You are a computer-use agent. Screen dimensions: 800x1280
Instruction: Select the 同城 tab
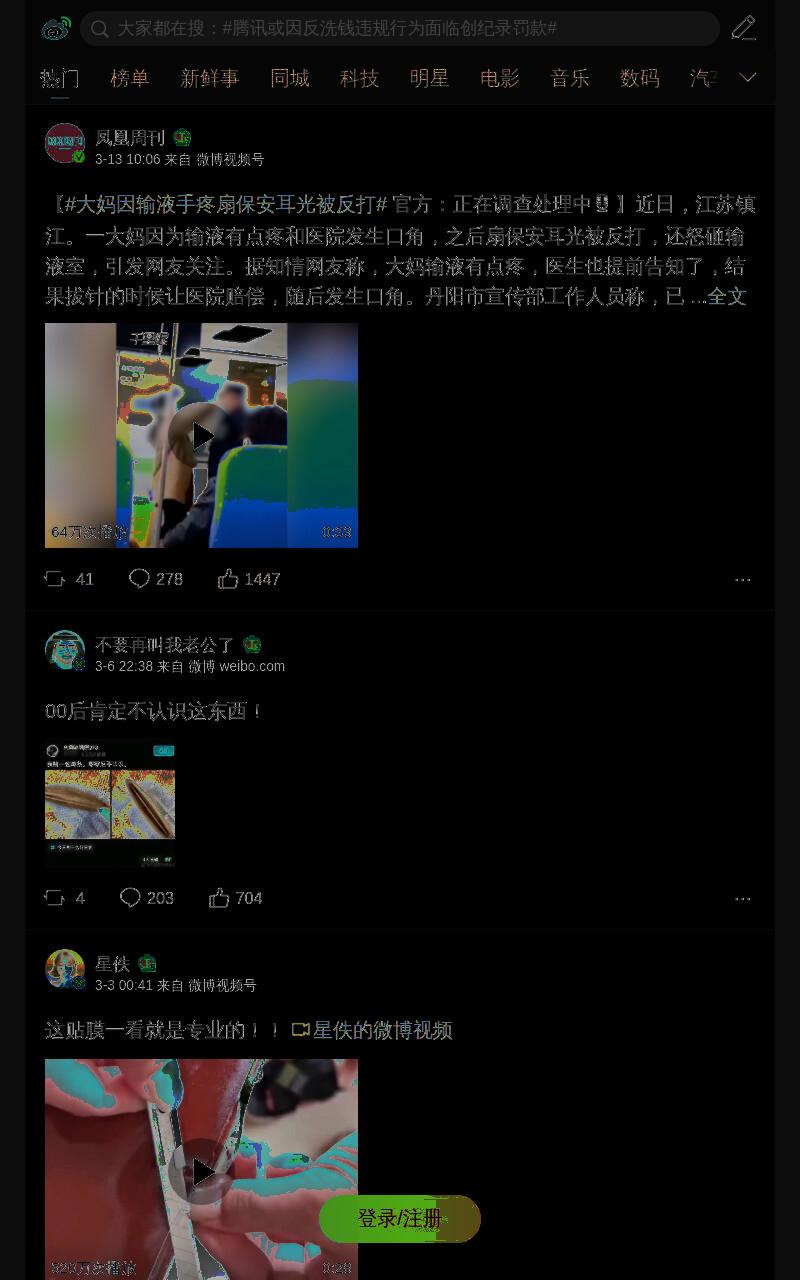(x=290, y=78)
